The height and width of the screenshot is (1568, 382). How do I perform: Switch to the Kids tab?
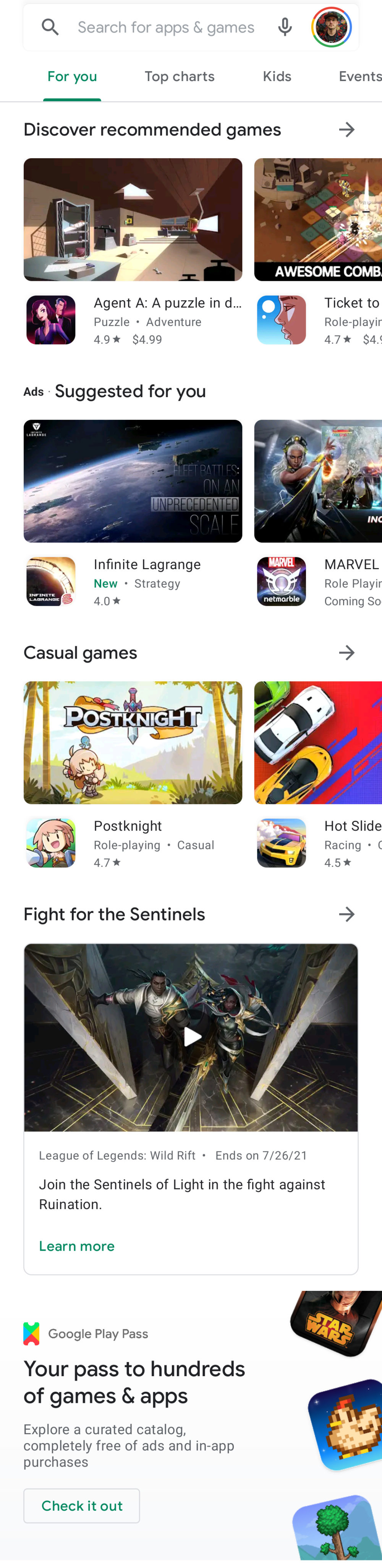[x=277, y=77]
